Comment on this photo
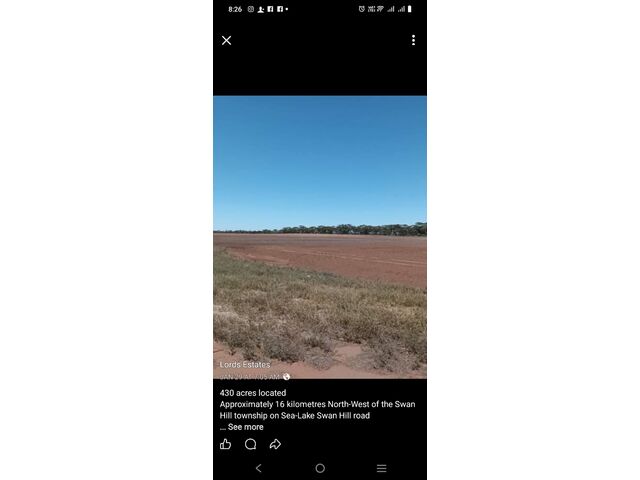 (x=250, y=444)
